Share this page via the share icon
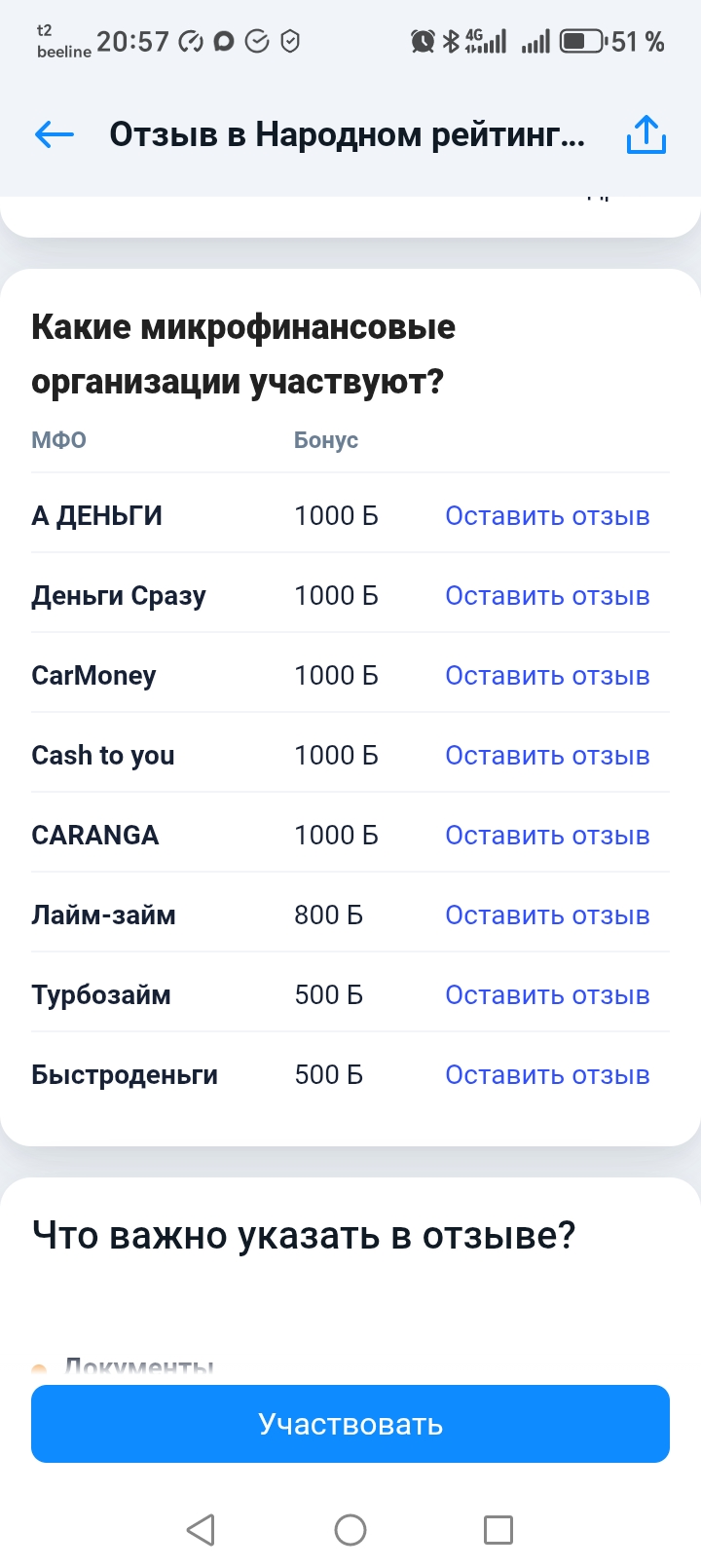The width and height of the screenshot is (701, 1568). (x=646, y=135)
